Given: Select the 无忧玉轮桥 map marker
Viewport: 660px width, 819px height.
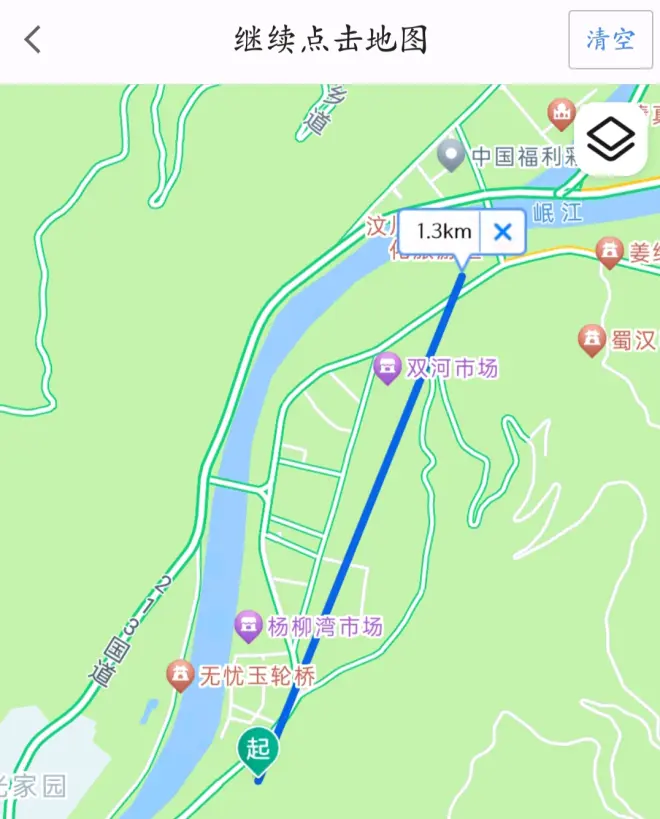Looking at the screenshot, I should pyautogui.click(x=180, y=676).
